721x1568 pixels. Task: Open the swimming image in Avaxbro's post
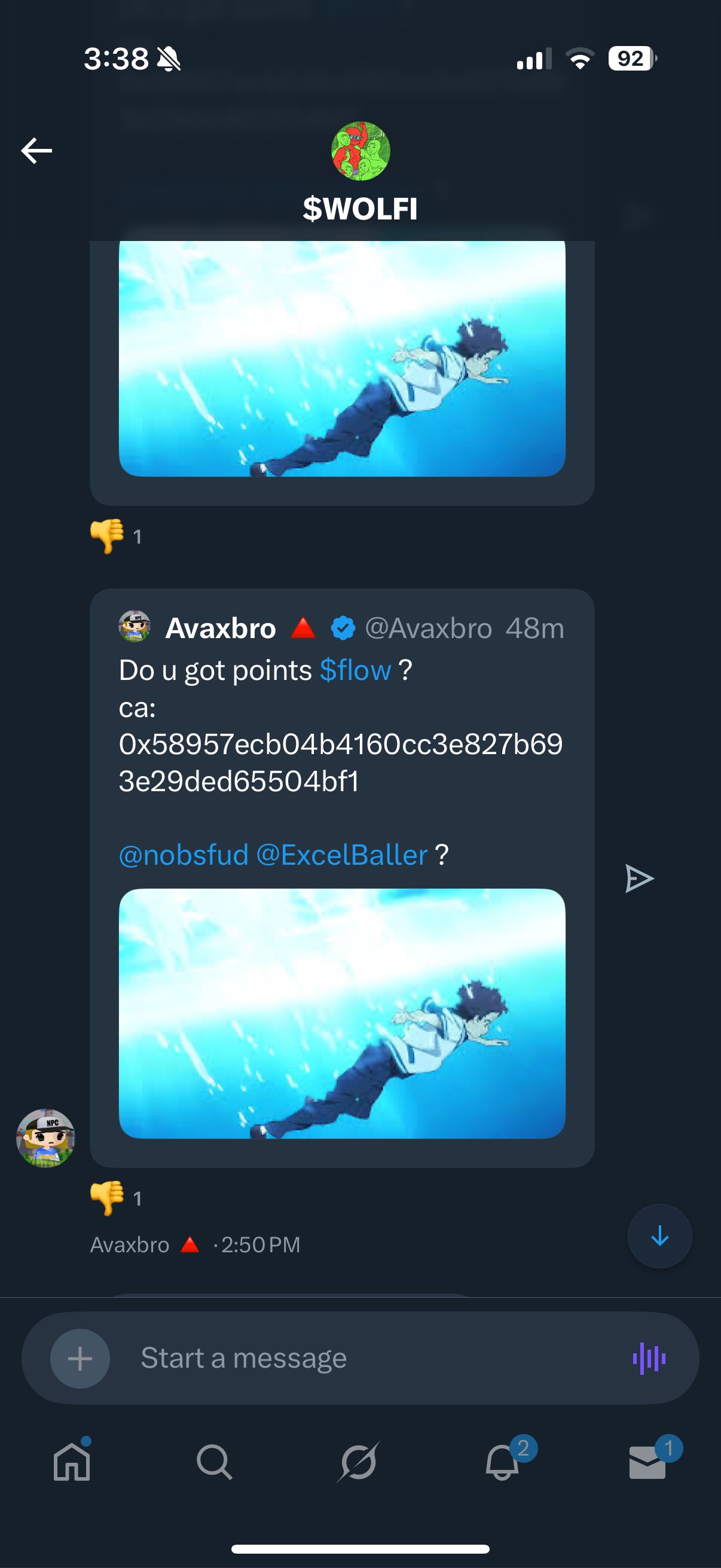[342, 1013]
